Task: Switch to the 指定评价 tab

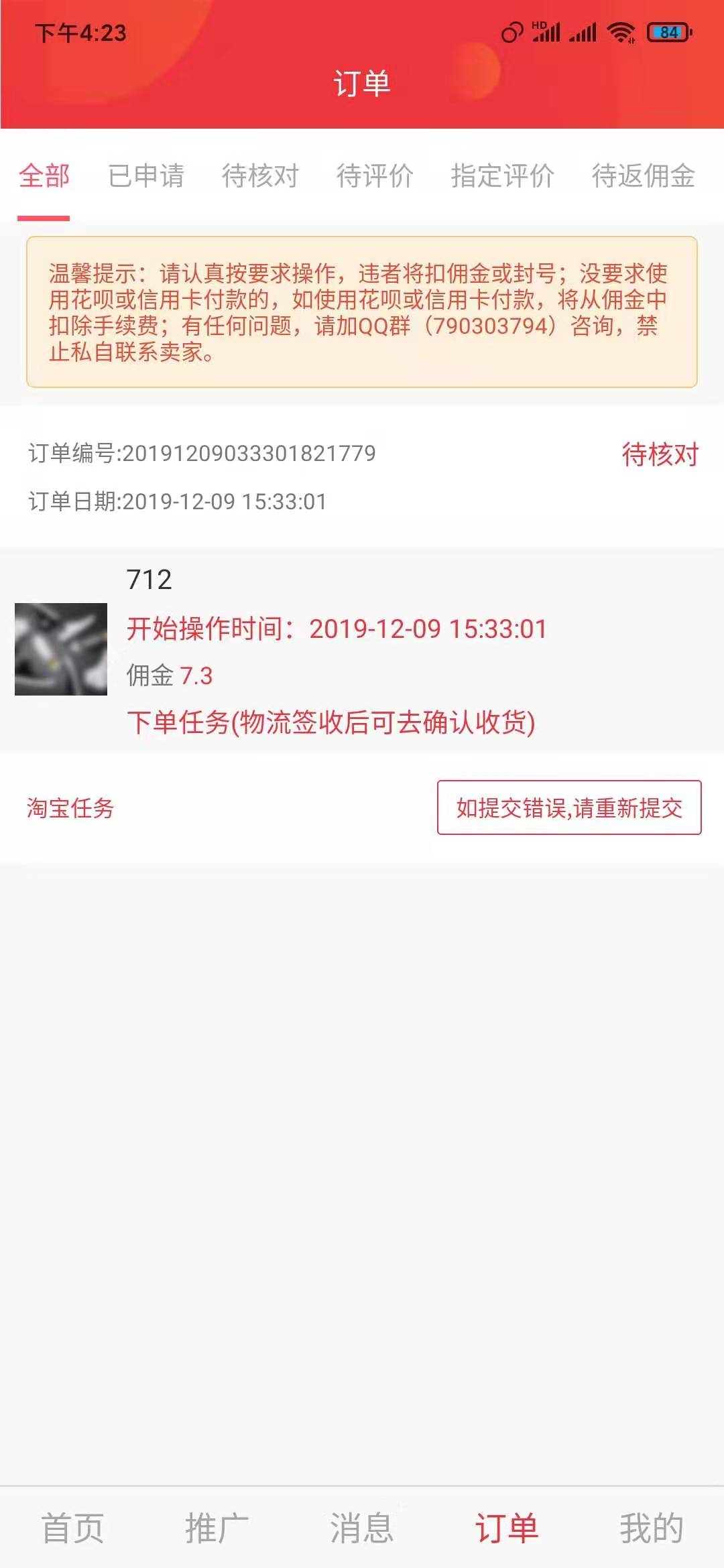Action: pyautogui.click(x=502, y=176)
